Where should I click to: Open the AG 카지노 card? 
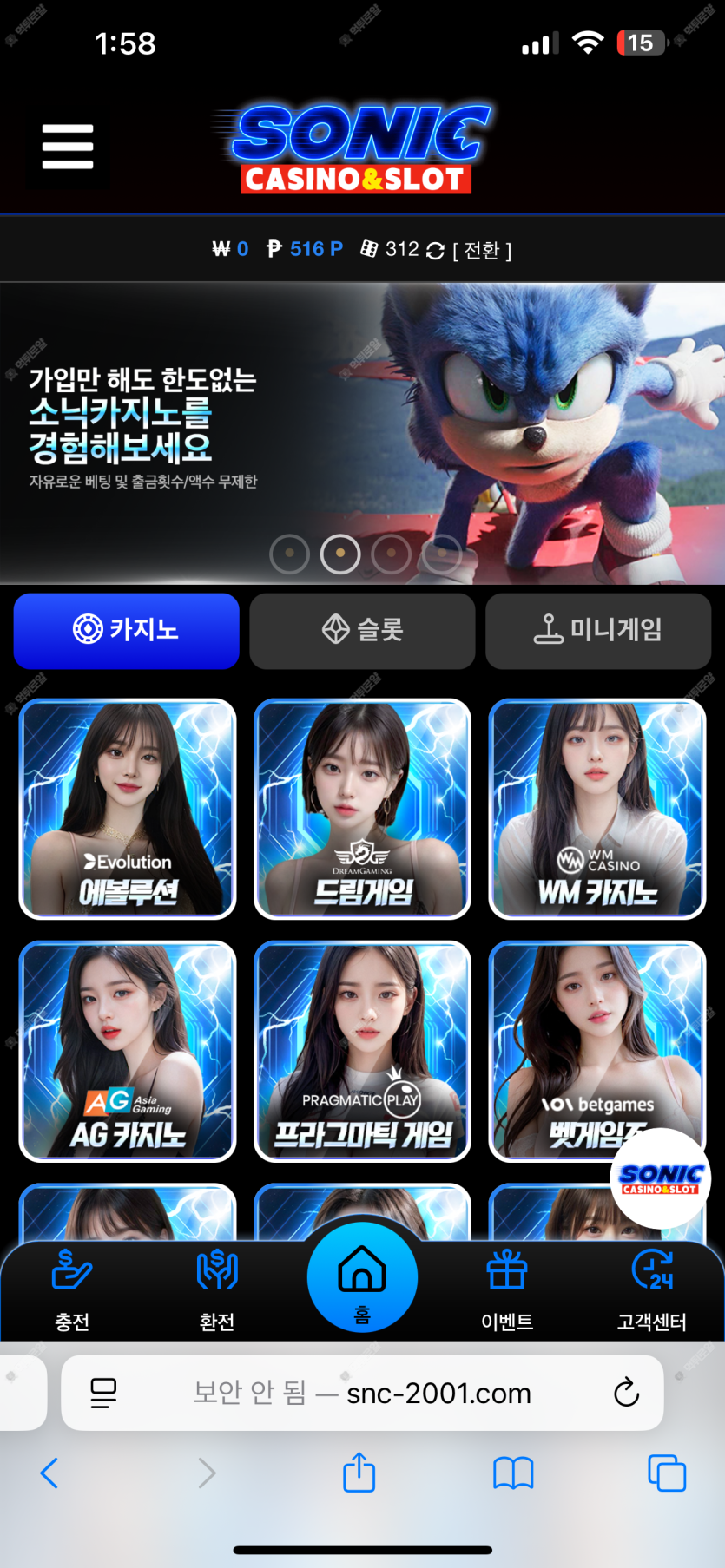click(128, 1051)
